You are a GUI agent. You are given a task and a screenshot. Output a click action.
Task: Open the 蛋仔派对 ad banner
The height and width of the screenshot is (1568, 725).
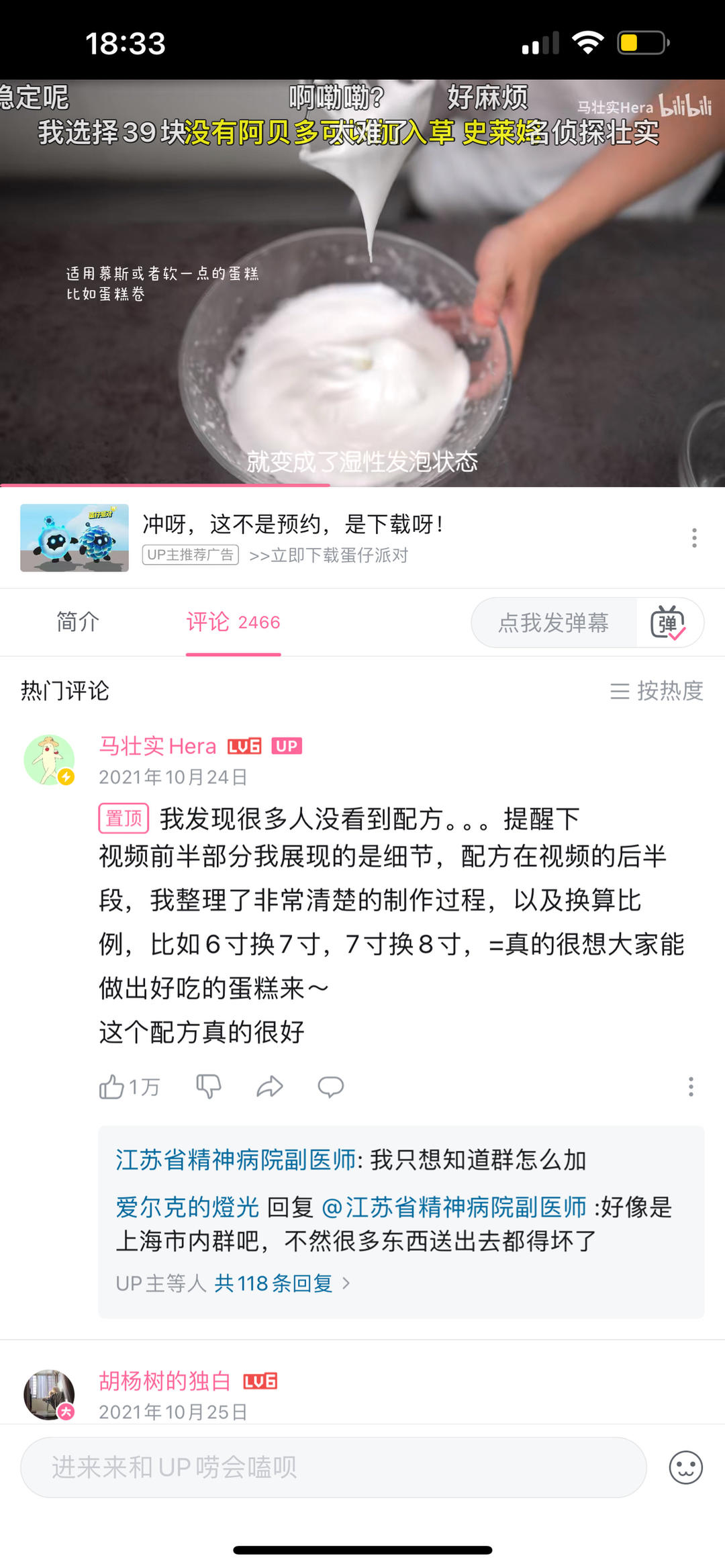coord(336,538)
